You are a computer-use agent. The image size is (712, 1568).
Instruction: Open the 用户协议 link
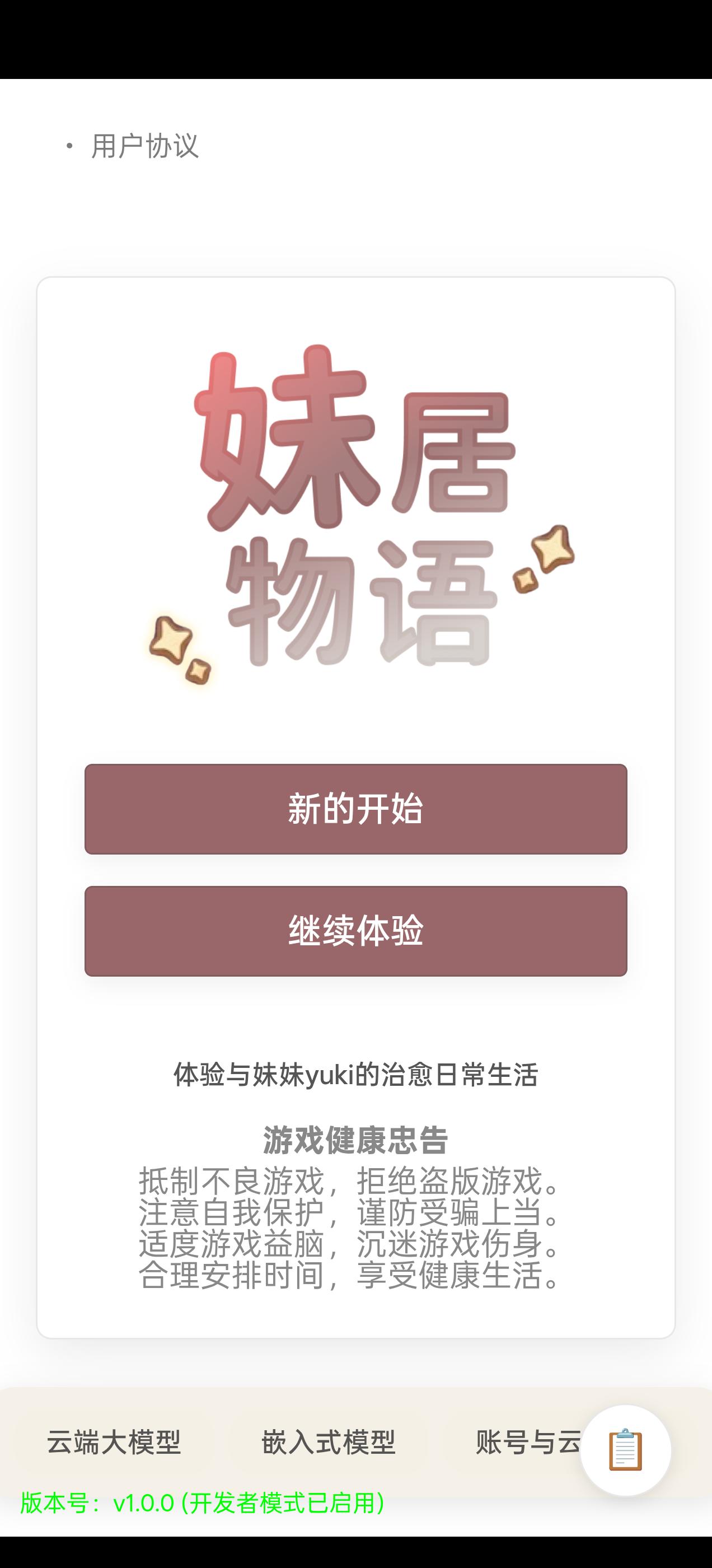pos(145,146)
